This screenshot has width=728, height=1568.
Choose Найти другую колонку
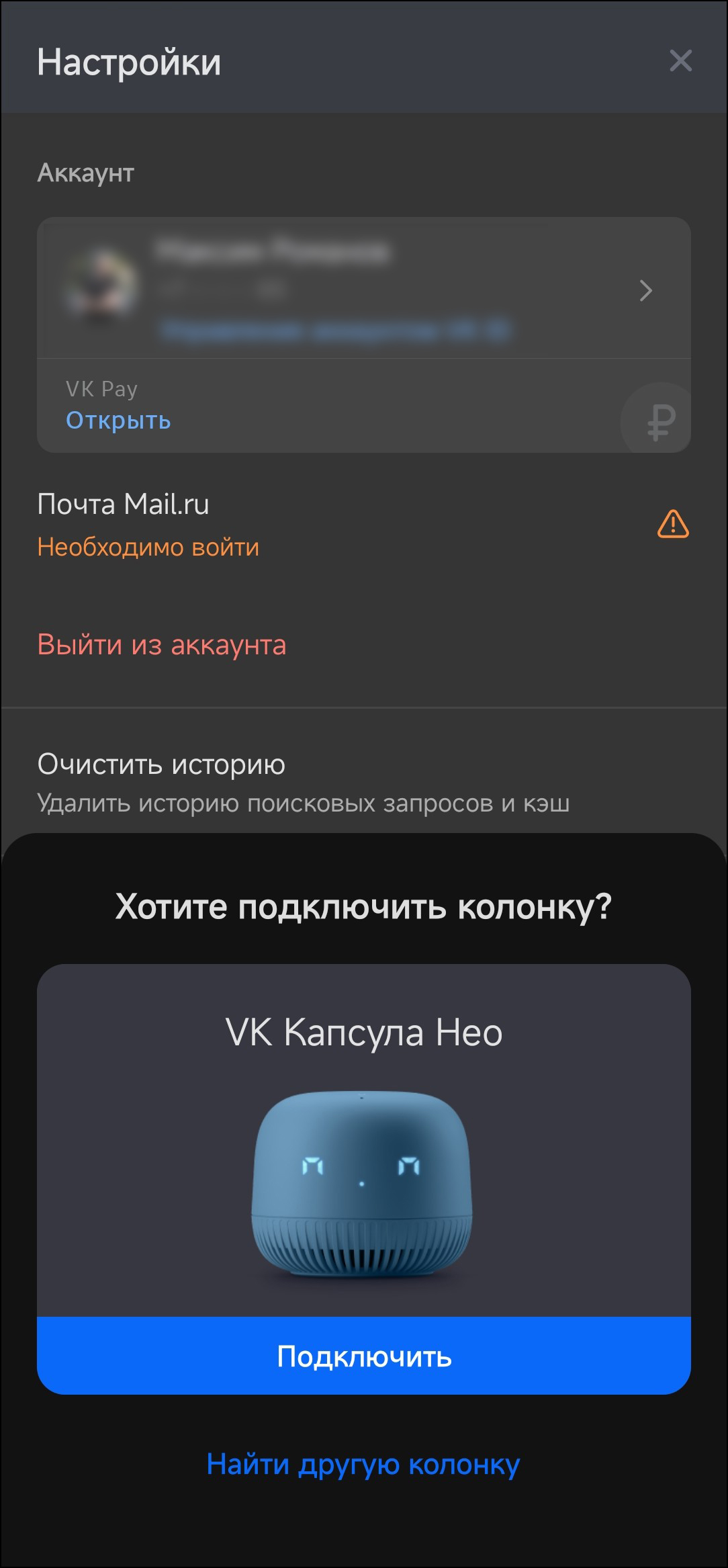[363, 1465]
